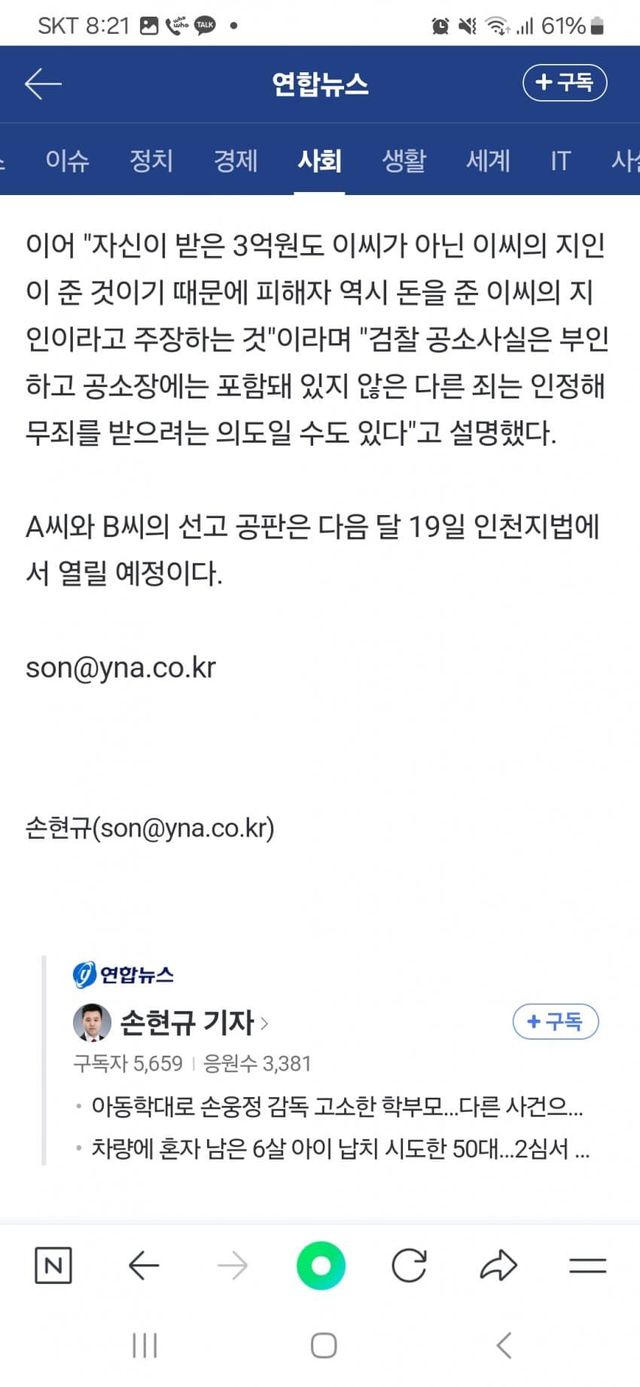Go to previous page in browser toolbar
This screenshot has height=1387, width=640.
(144, 1266)
